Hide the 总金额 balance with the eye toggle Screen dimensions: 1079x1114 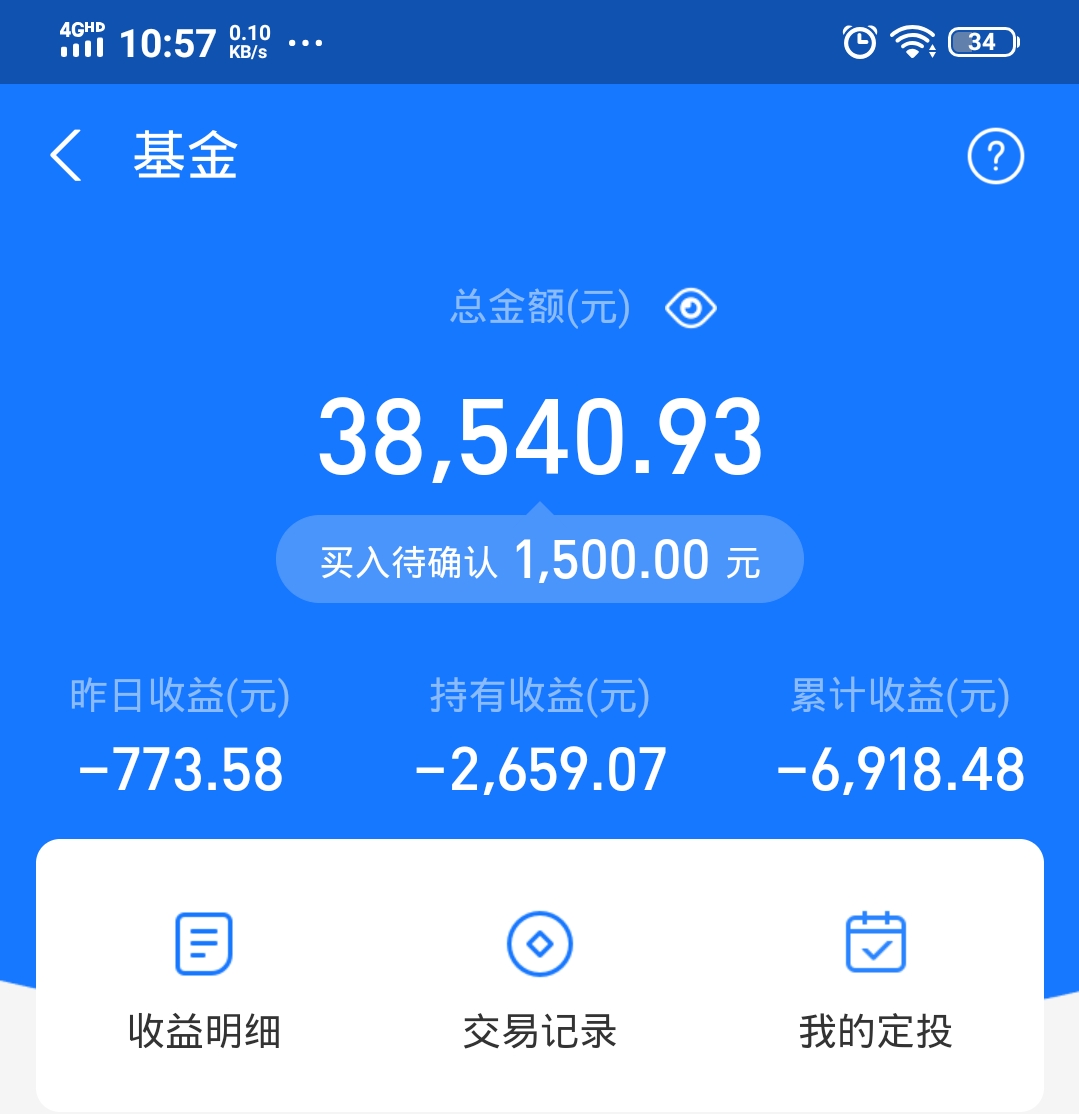click(689, 308)
